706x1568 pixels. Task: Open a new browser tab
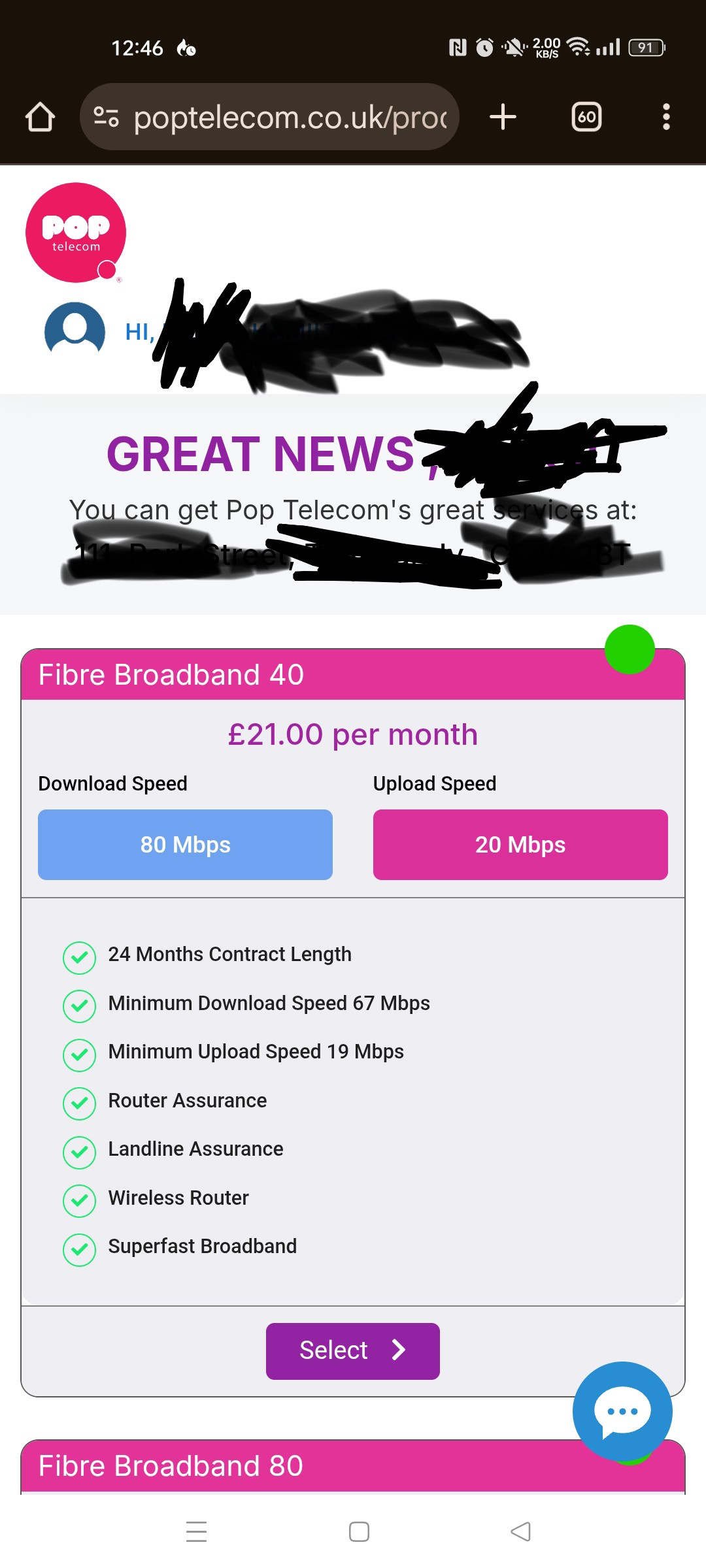(503, 118)
